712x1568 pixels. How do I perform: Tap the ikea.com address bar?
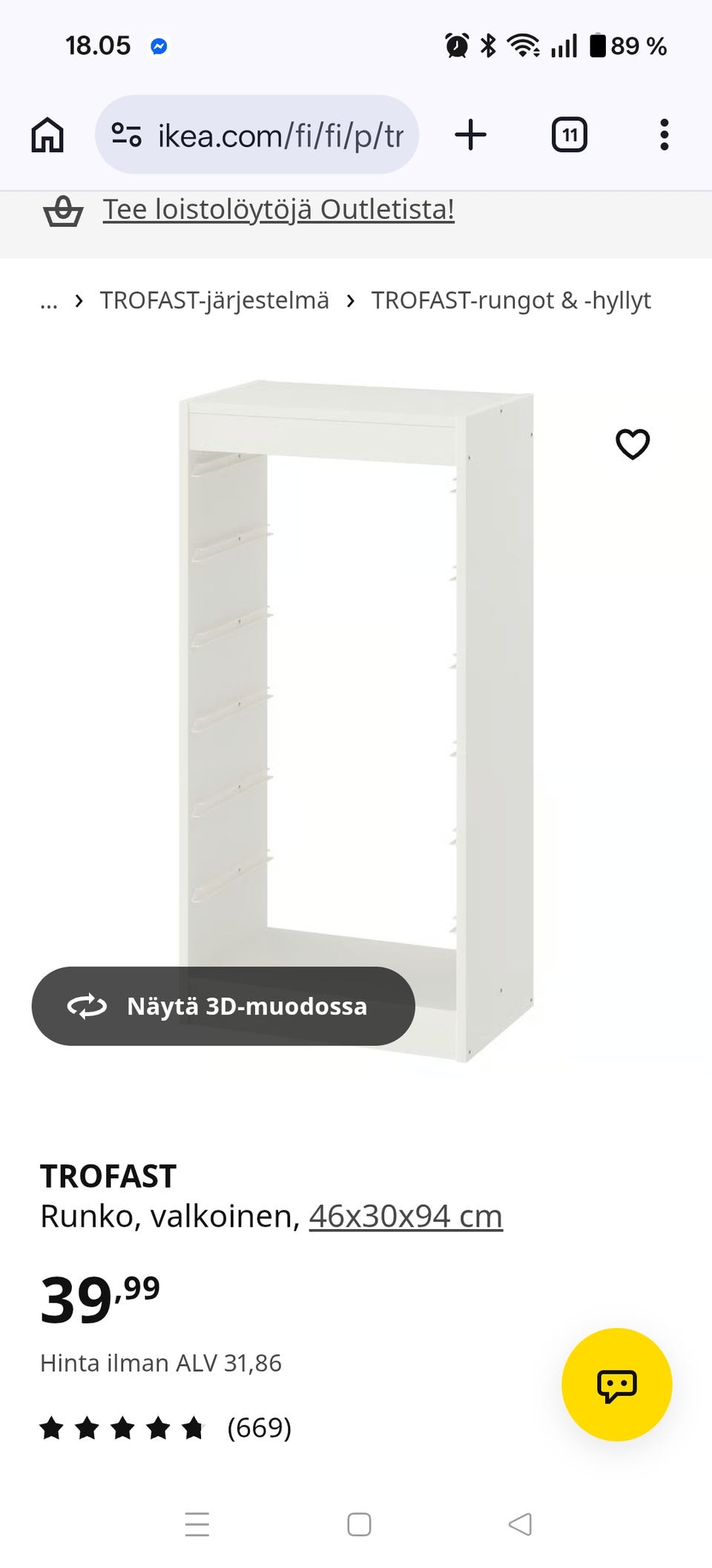point(257,135)
